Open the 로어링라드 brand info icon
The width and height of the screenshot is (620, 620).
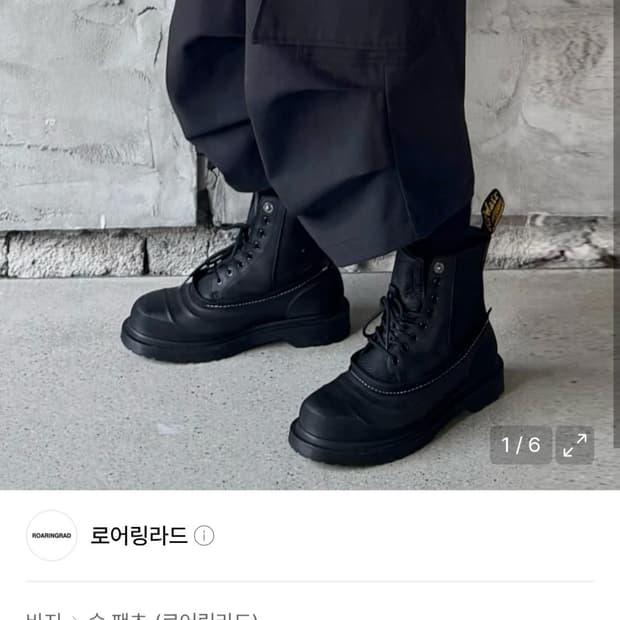coord(204,536)
